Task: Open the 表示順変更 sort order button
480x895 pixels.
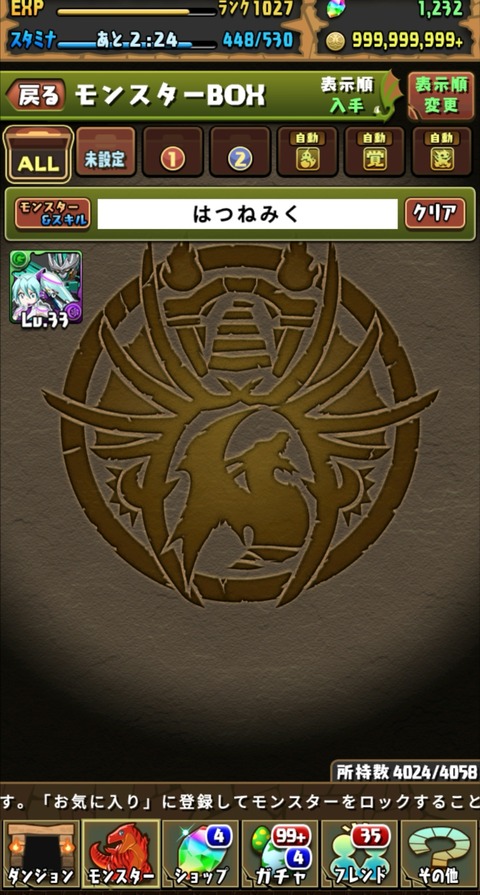Action: pyautogui.click(x=441, y=96)
